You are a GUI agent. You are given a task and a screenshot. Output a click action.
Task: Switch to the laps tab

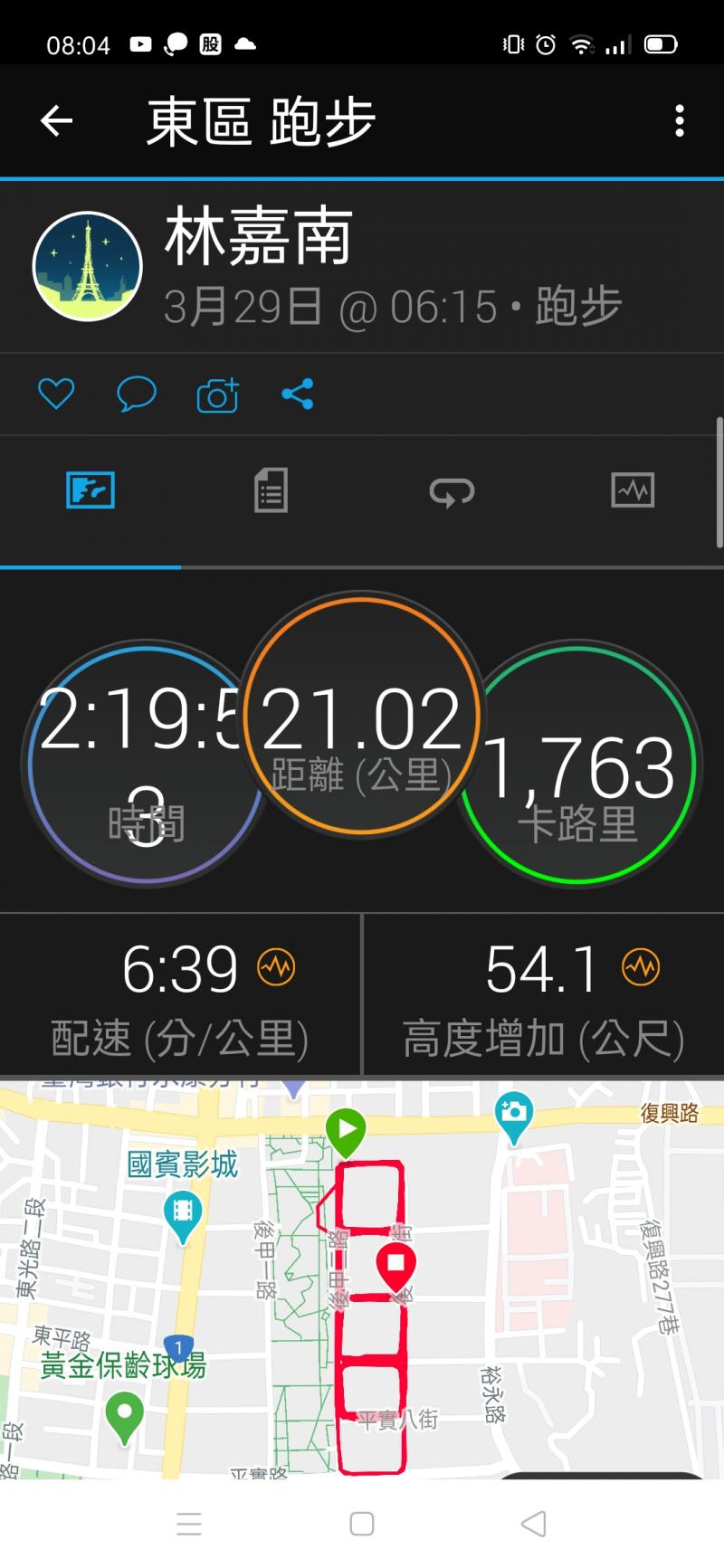click(452, 491)
